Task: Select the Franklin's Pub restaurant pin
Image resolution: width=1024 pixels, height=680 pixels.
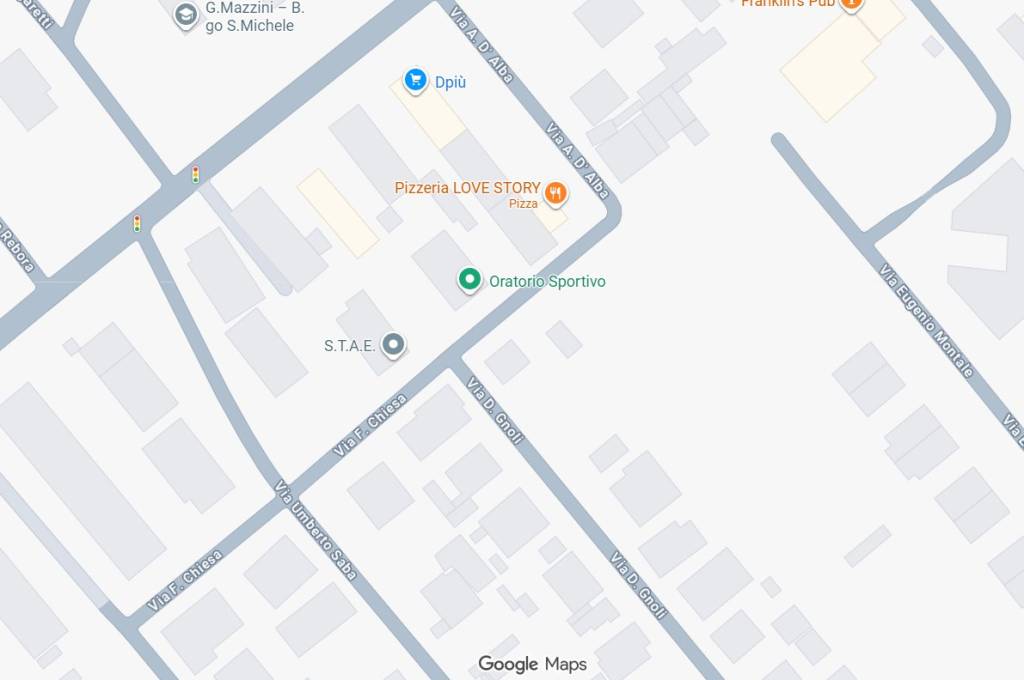Action: (x=851, y=3)
